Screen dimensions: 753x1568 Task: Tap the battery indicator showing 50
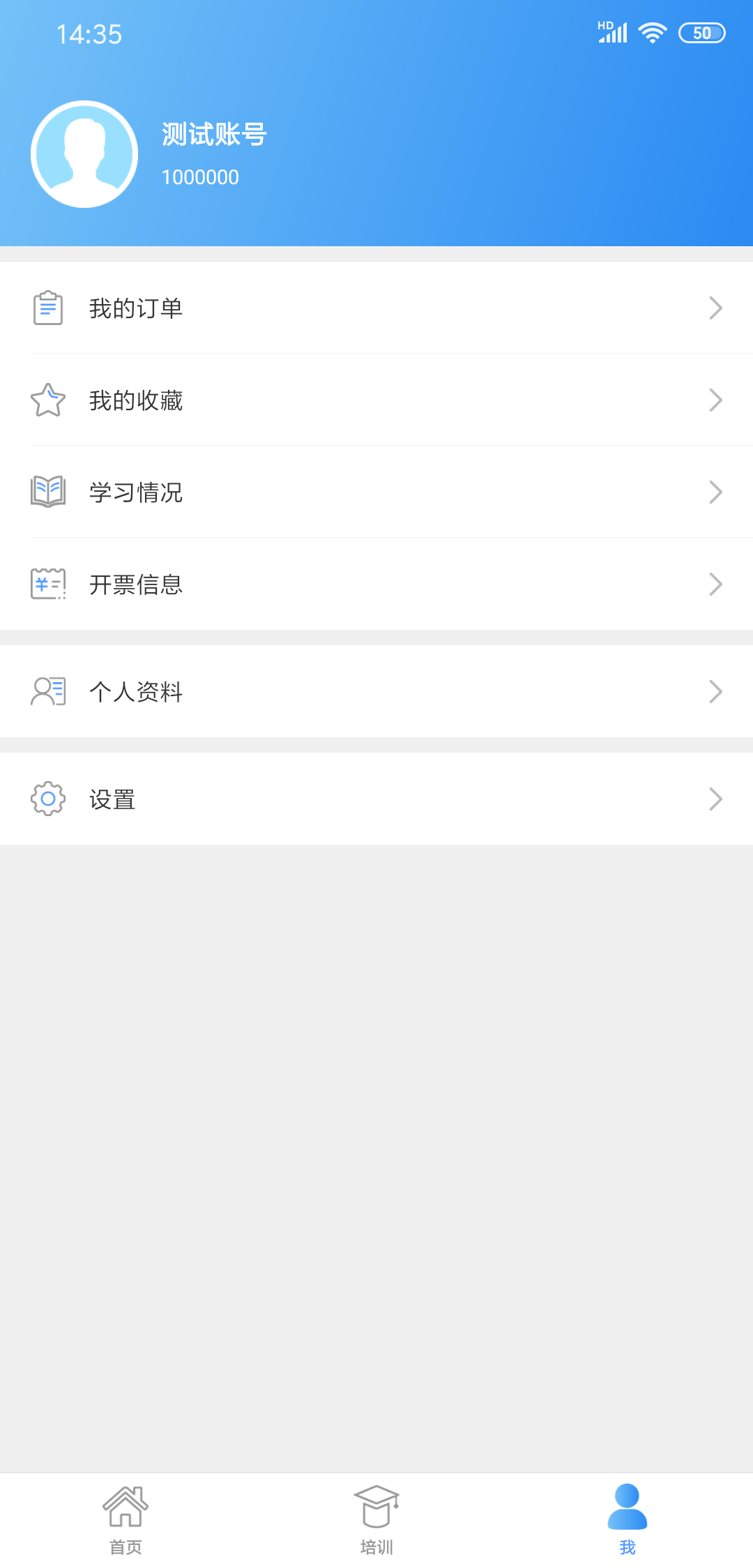point(702,32)
